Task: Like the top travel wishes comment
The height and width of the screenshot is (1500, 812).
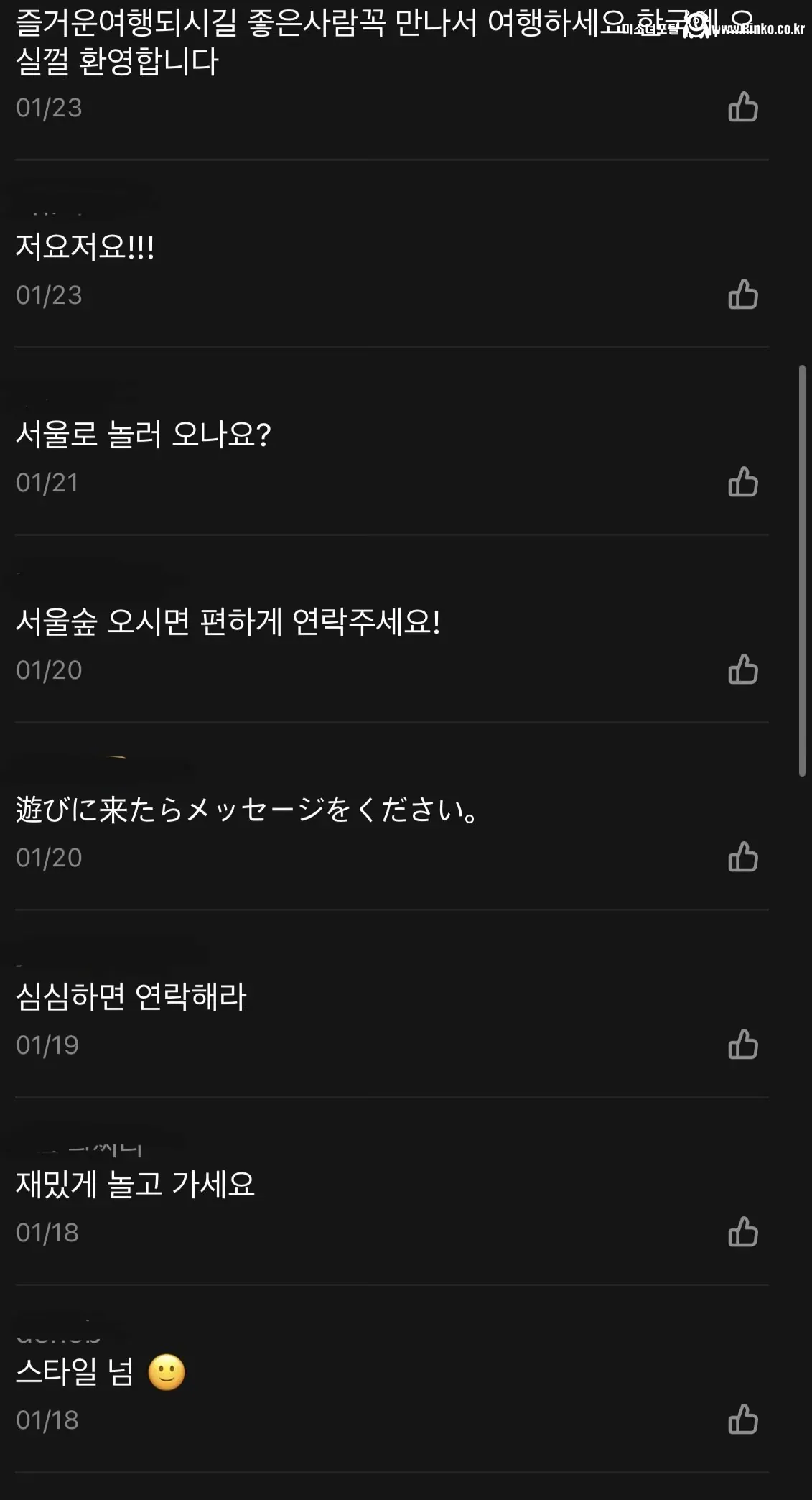Action: pos(745,108)
